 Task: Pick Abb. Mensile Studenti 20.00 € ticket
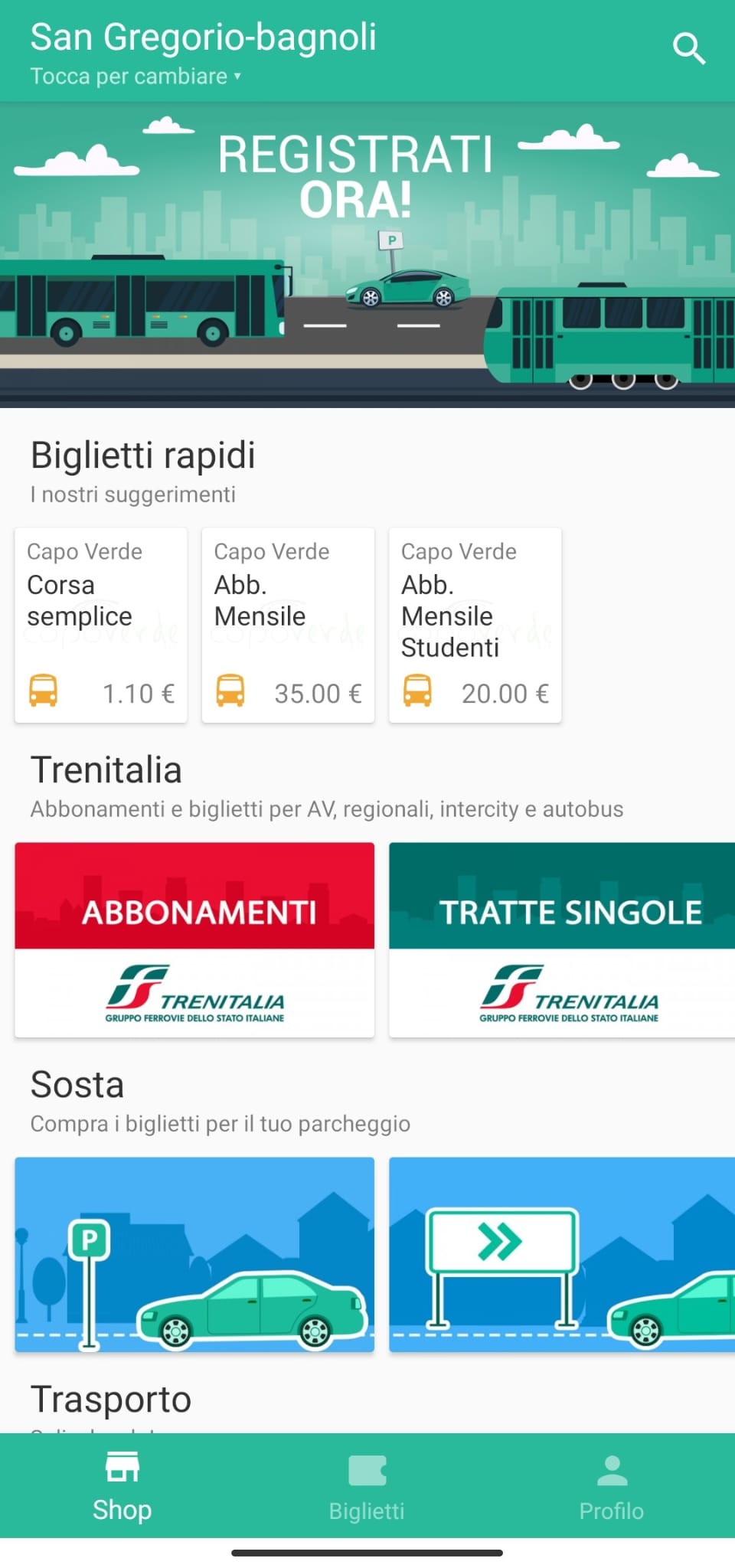(475, 625)
